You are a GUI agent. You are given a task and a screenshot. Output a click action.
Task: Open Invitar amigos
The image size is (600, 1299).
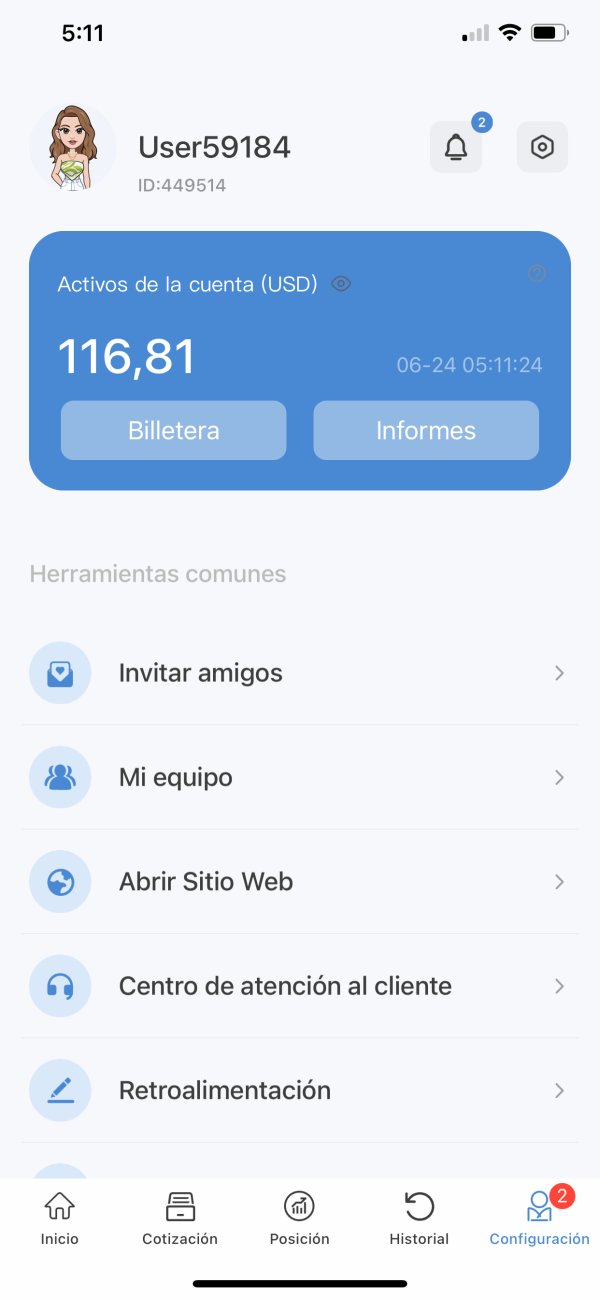(x=300, y=673)
